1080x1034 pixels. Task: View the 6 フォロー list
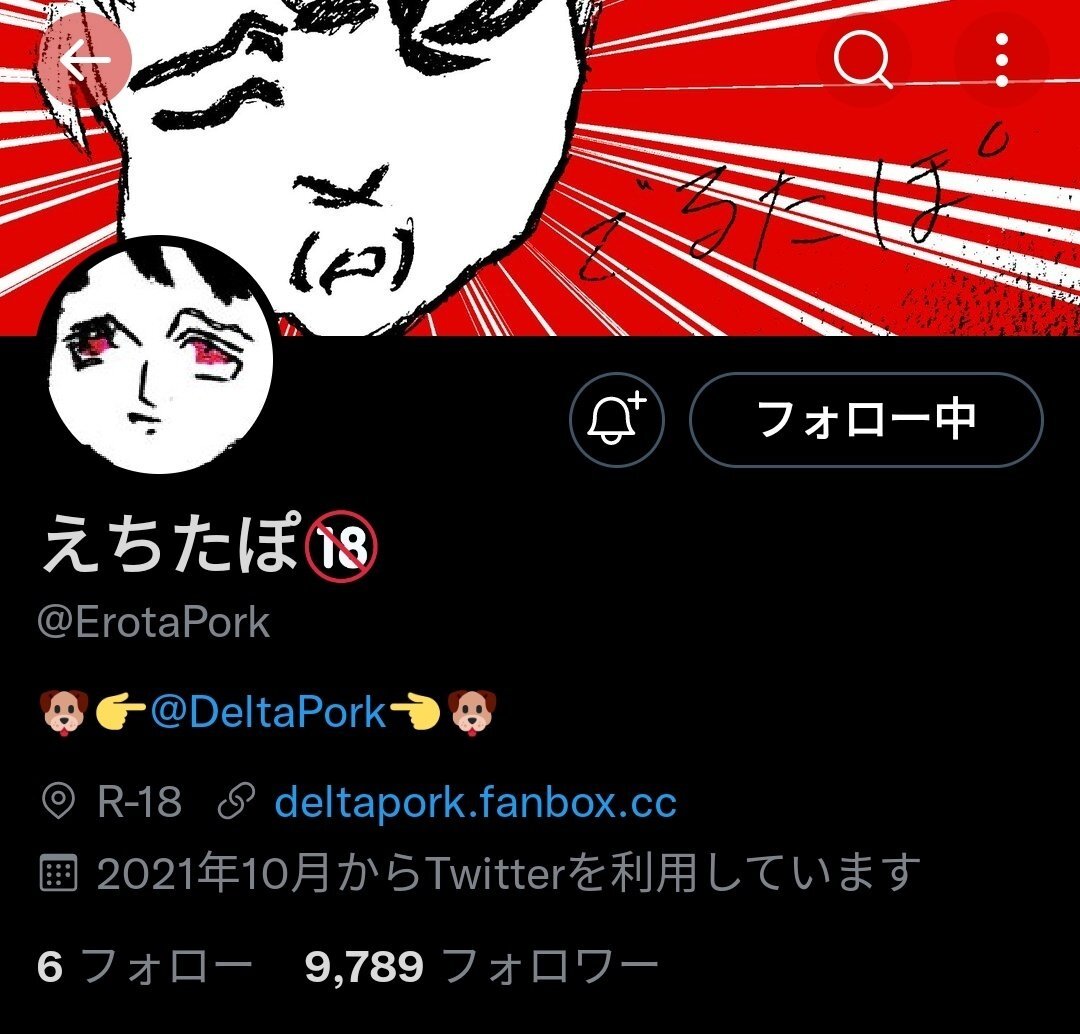[145, 966]
